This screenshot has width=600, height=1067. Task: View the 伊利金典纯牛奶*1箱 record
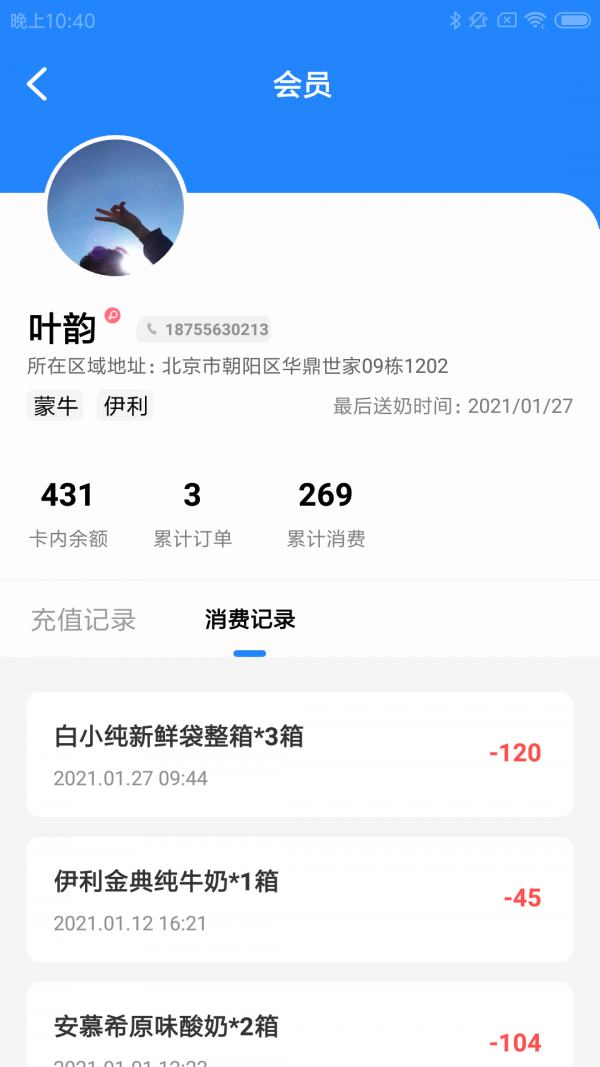tap(300, 899)
